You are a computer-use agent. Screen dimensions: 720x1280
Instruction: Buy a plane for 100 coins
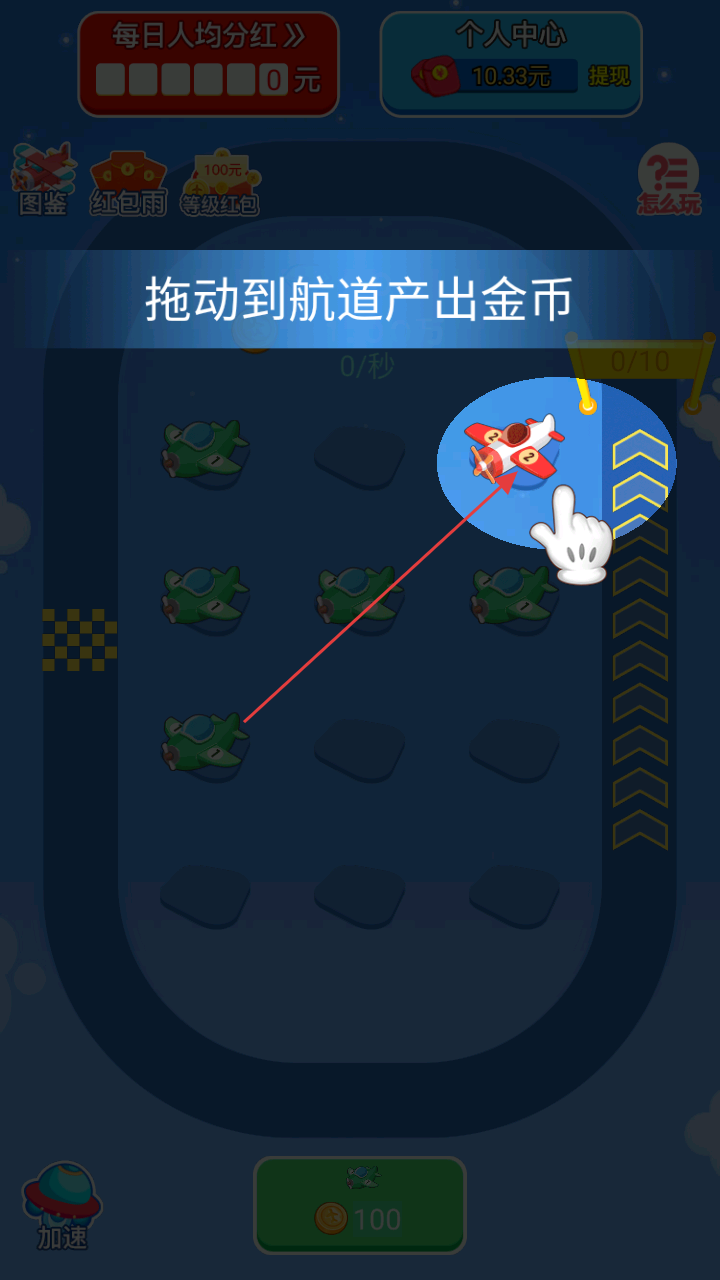coord(360,1205)
